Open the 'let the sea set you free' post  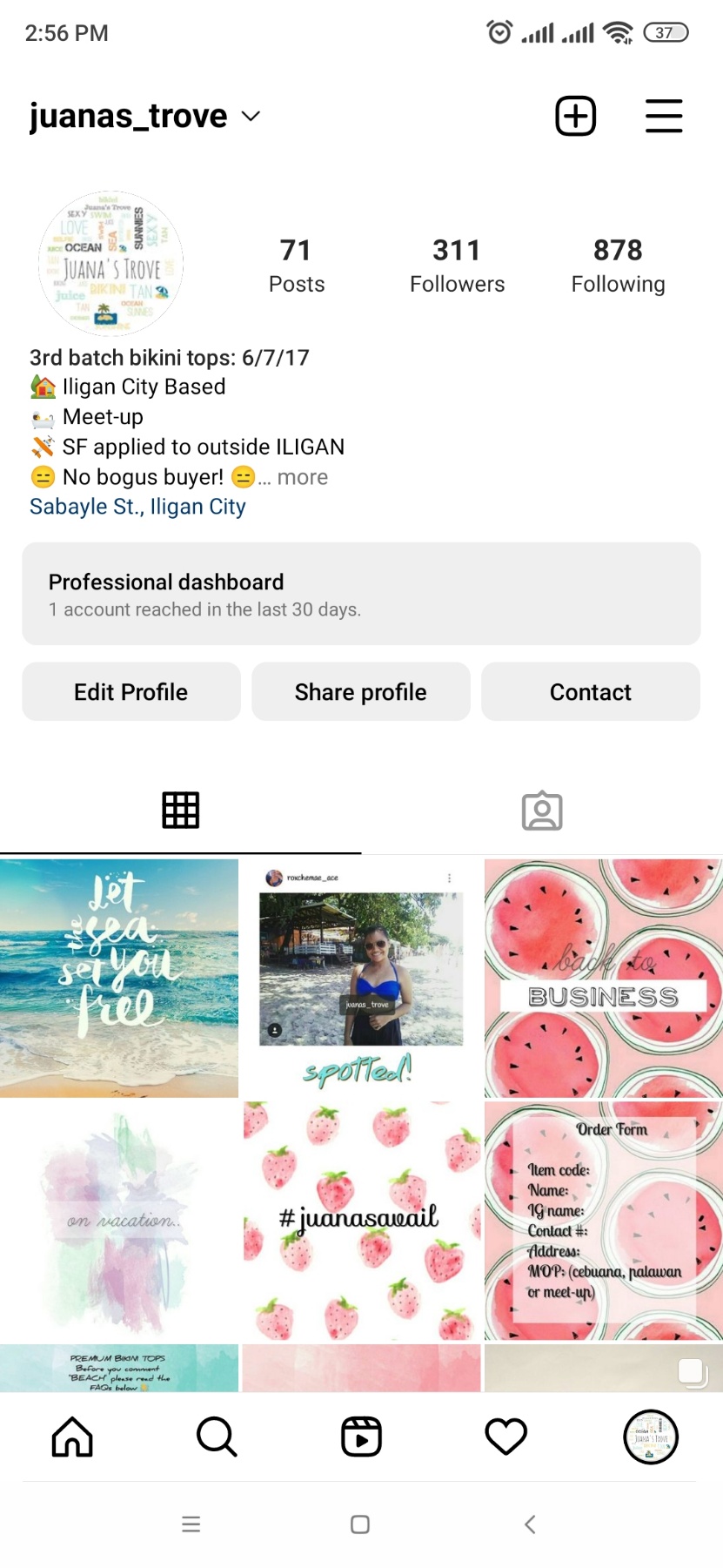[119, 978]
